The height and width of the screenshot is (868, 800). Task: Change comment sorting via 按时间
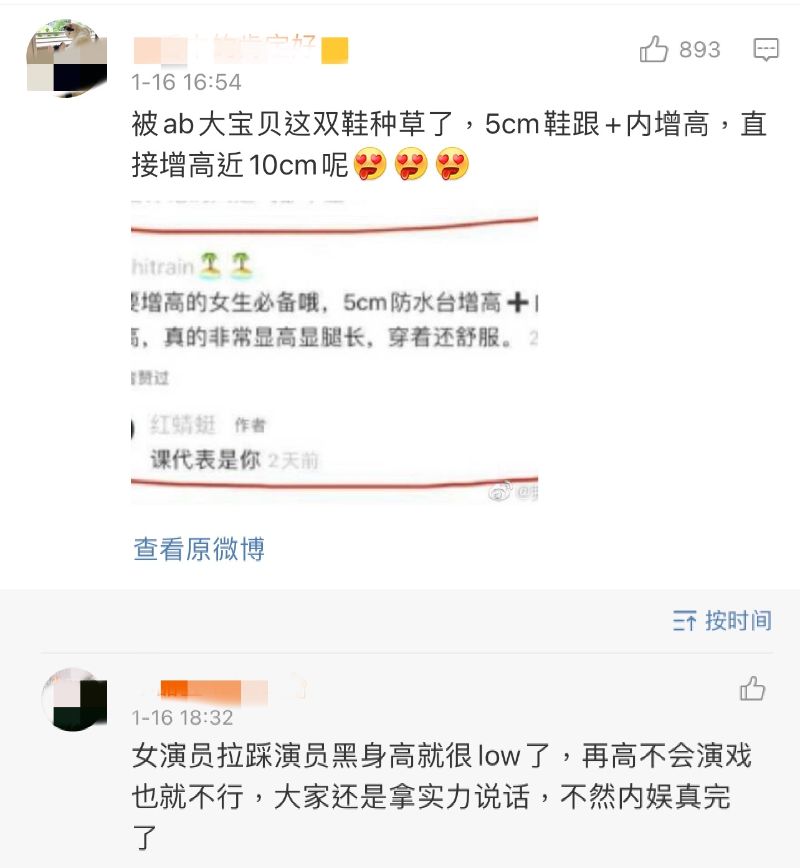(x=722, y=621)
